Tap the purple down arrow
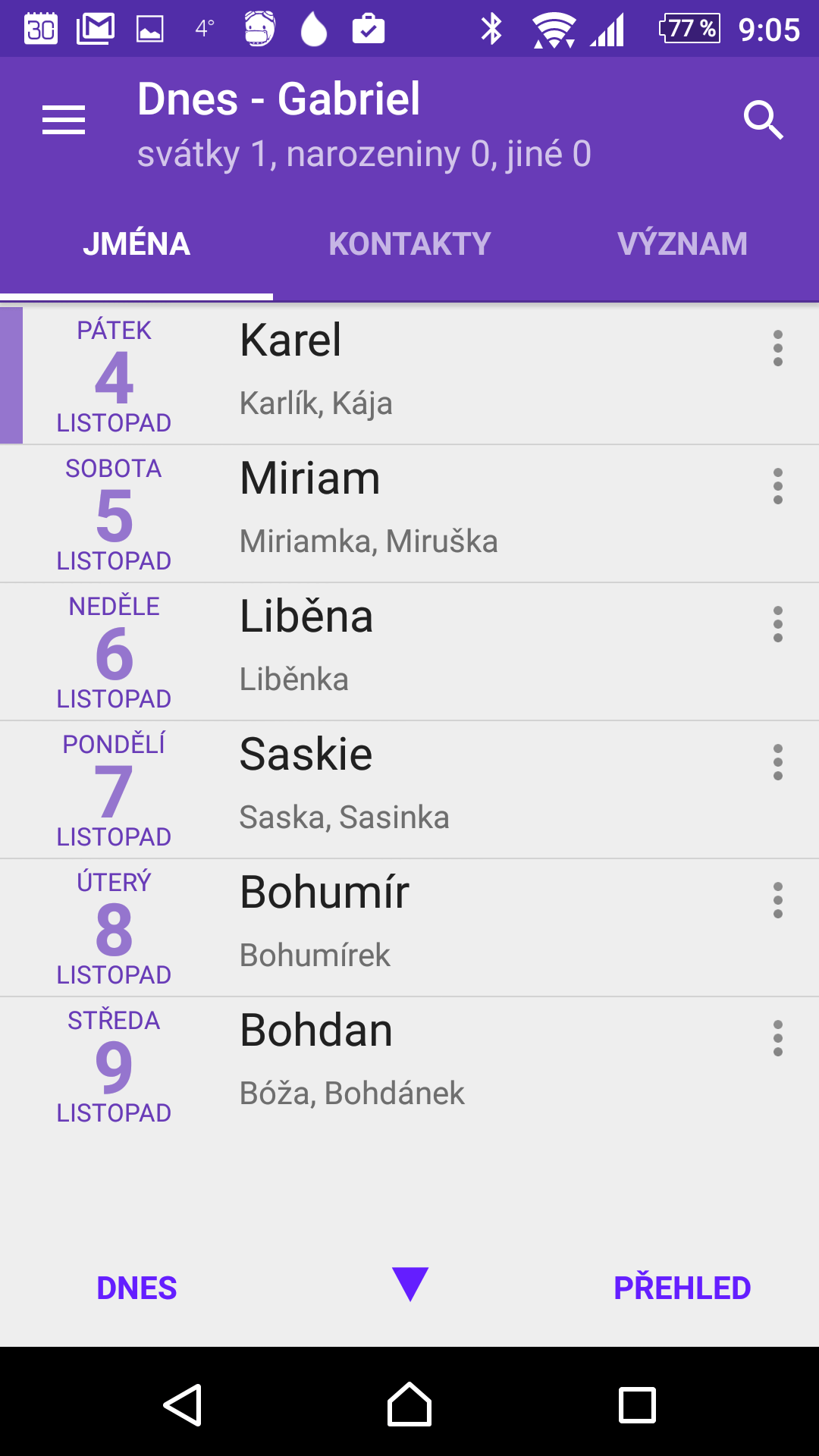 coord(410,1284)
